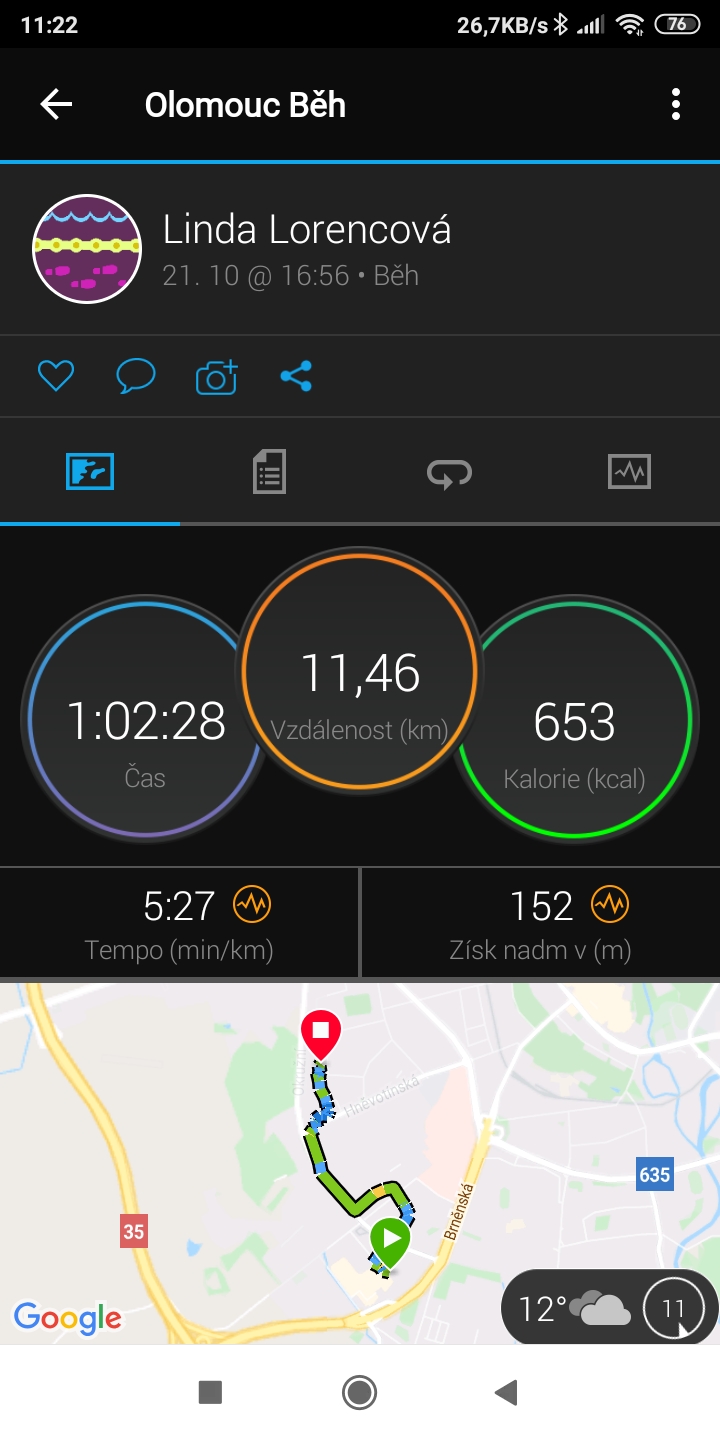Screen dimensions: 720x1440
Task: Select the overview tab with the runner icon
Action: [90, 471]
